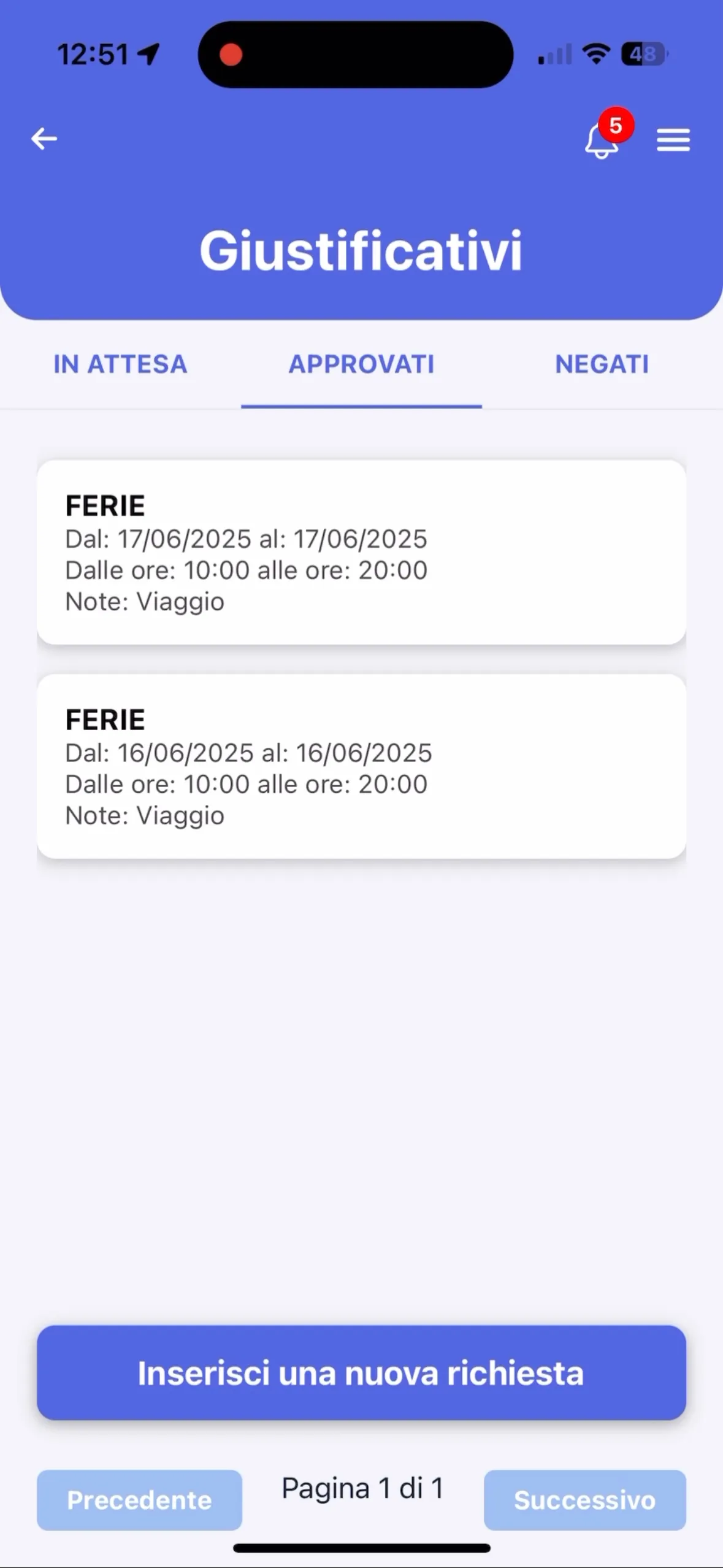
Task: Tap Inserisci una nuova richiesta
Action: tap(361, 1373)
